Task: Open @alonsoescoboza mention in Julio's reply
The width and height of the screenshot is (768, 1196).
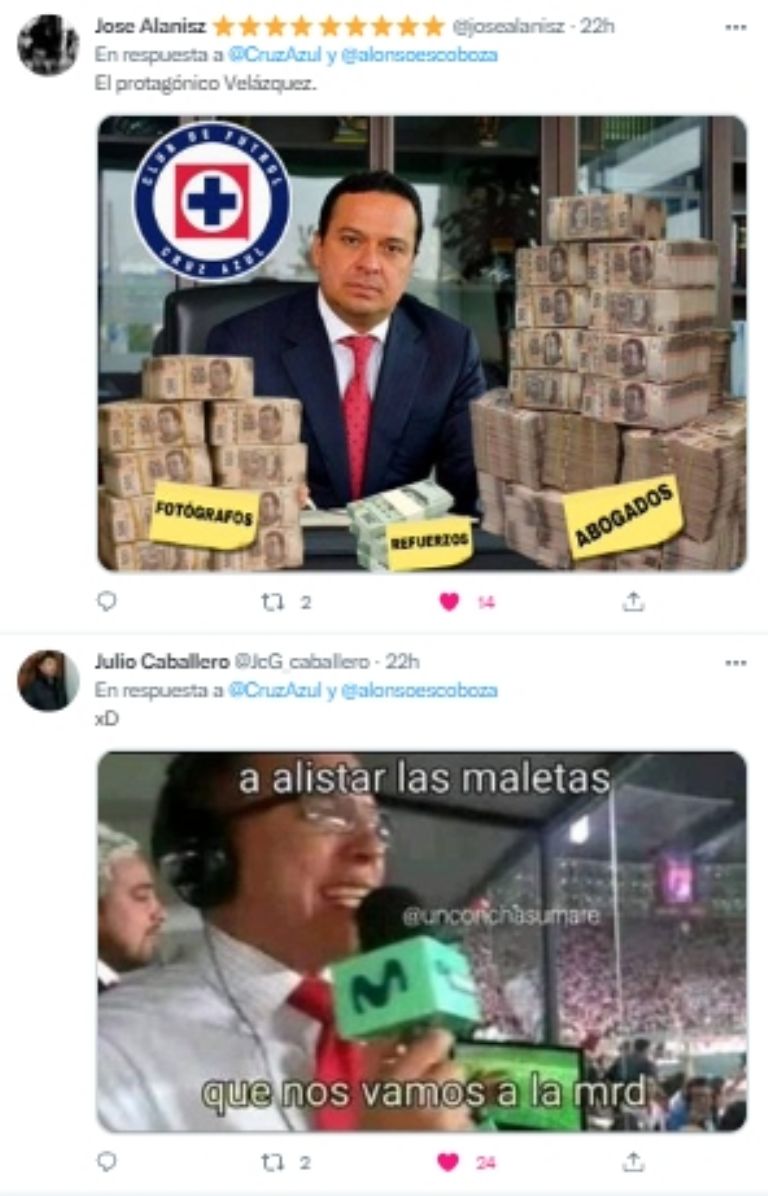Action: (x=420, y=690)
